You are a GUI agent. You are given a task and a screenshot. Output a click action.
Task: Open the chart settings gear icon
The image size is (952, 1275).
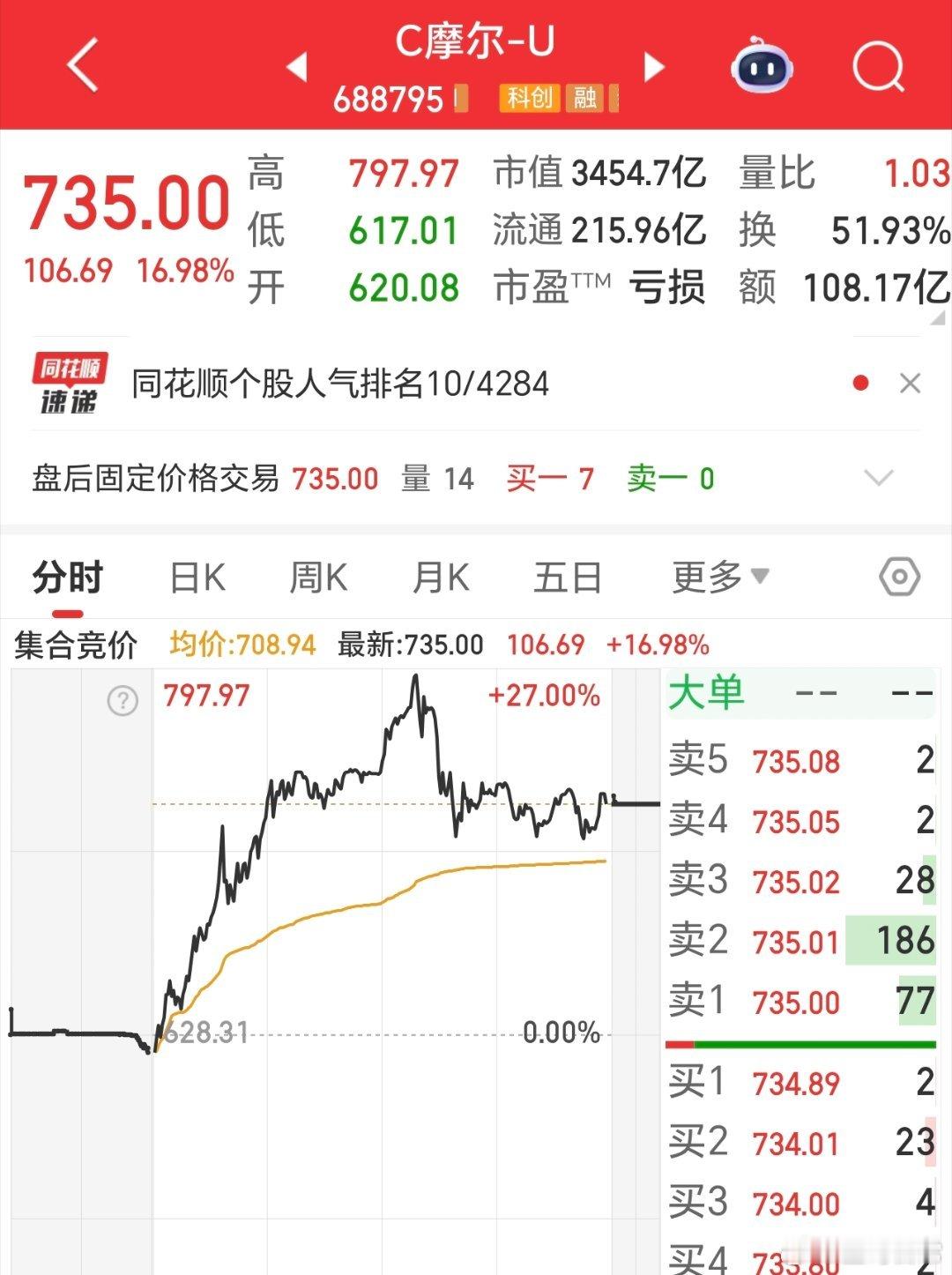tap(899, 576)
